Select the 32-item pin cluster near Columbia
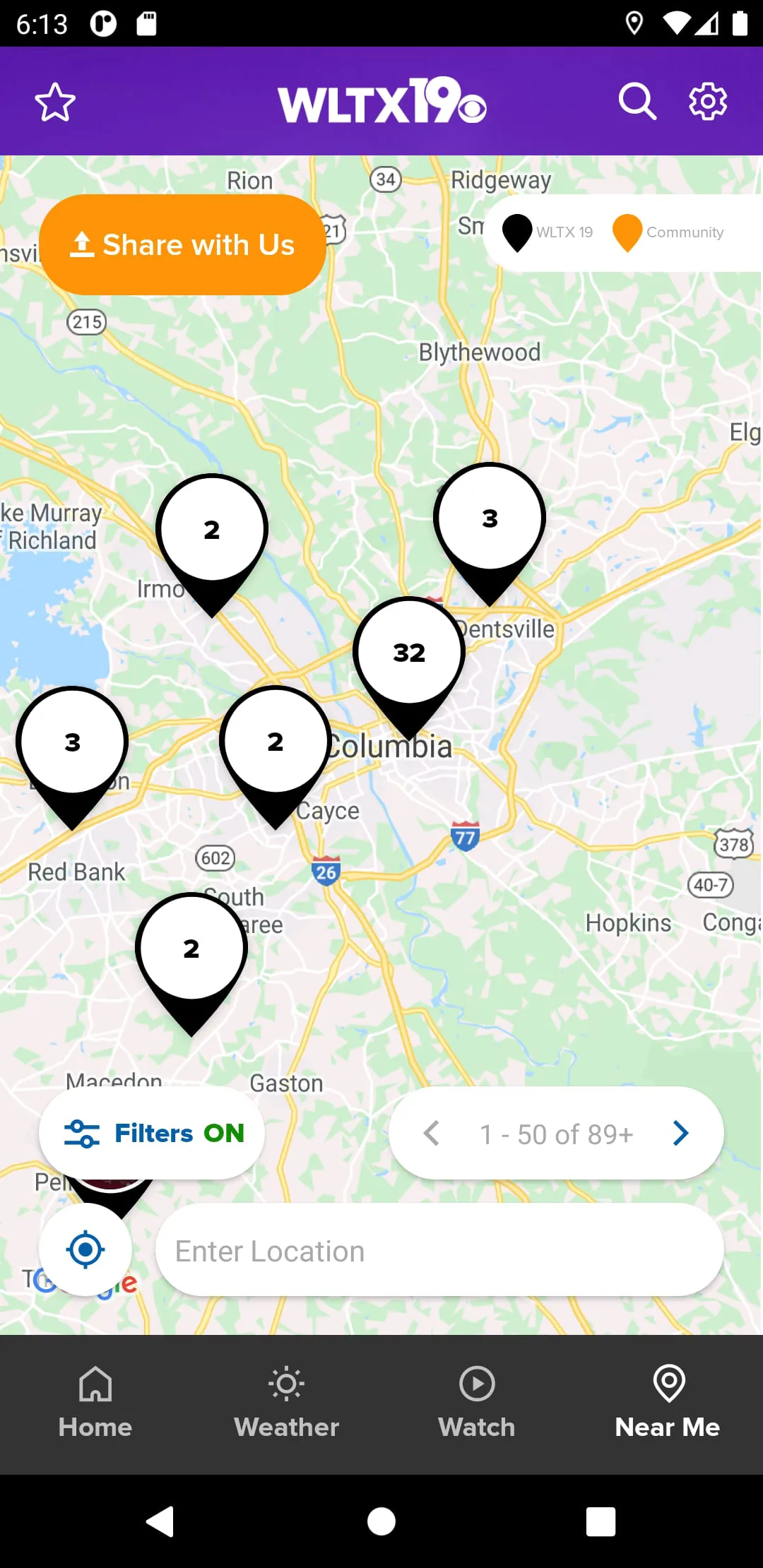763x1568 pixels. pos(408,652)
